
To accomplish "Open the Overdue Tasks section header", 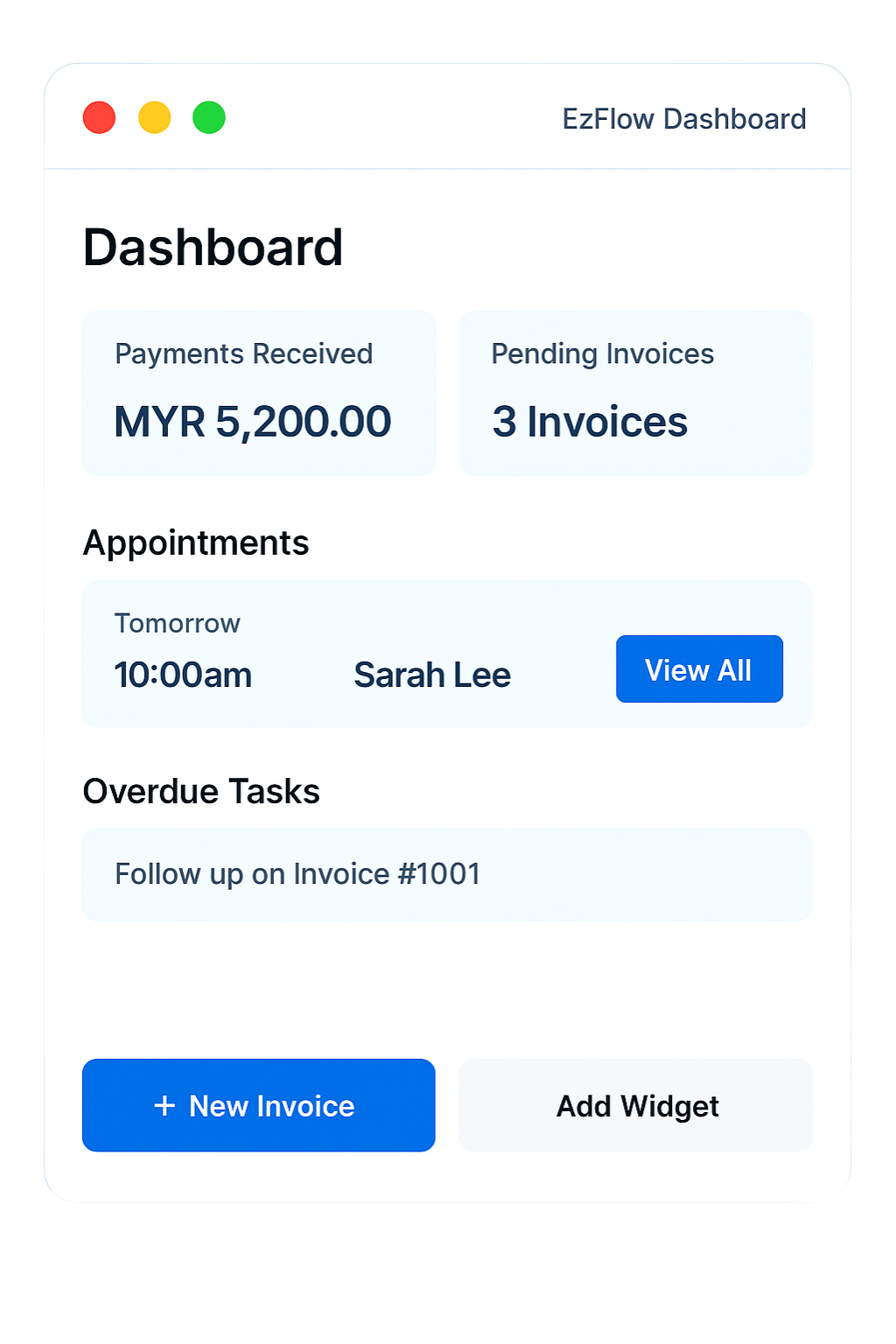I will pos(201,790).
